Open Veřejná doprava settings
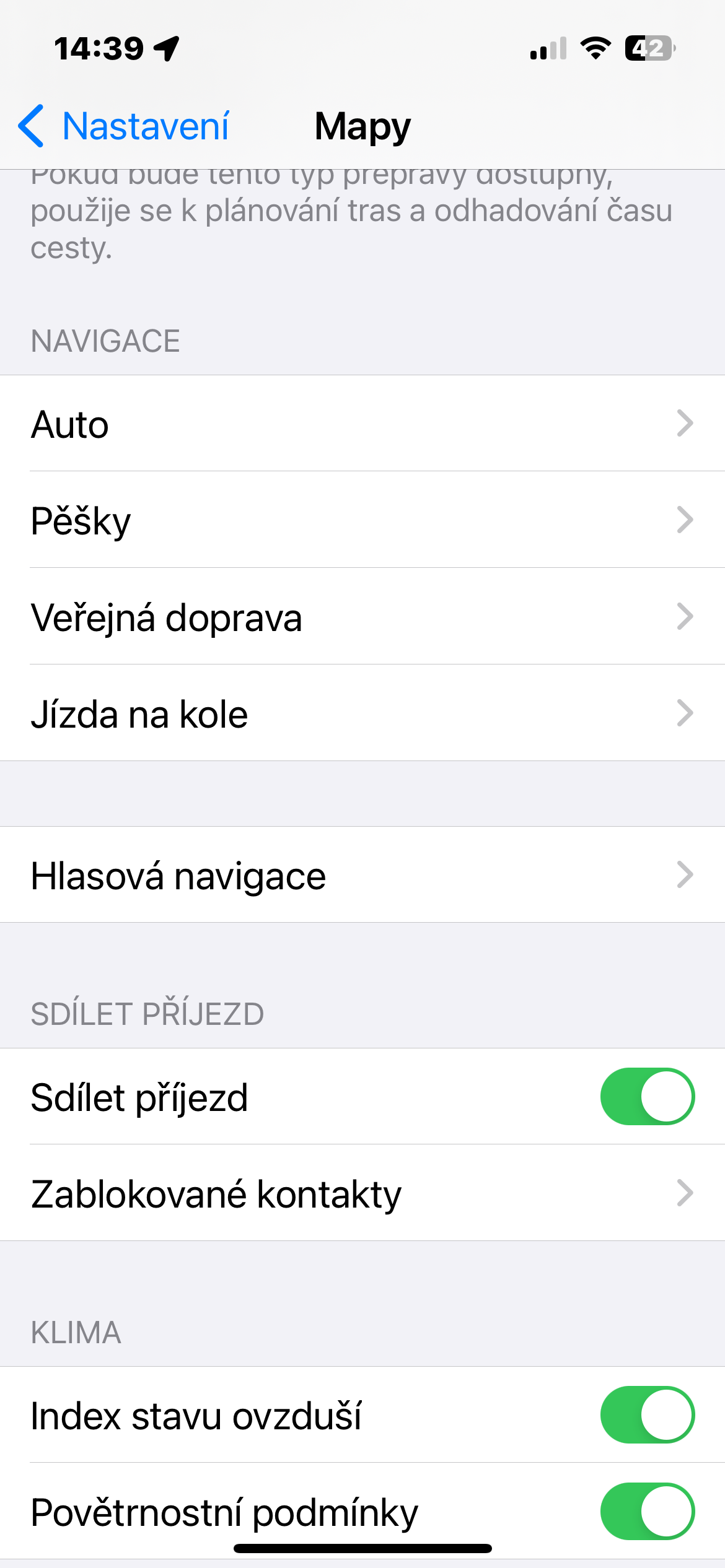 362,617
